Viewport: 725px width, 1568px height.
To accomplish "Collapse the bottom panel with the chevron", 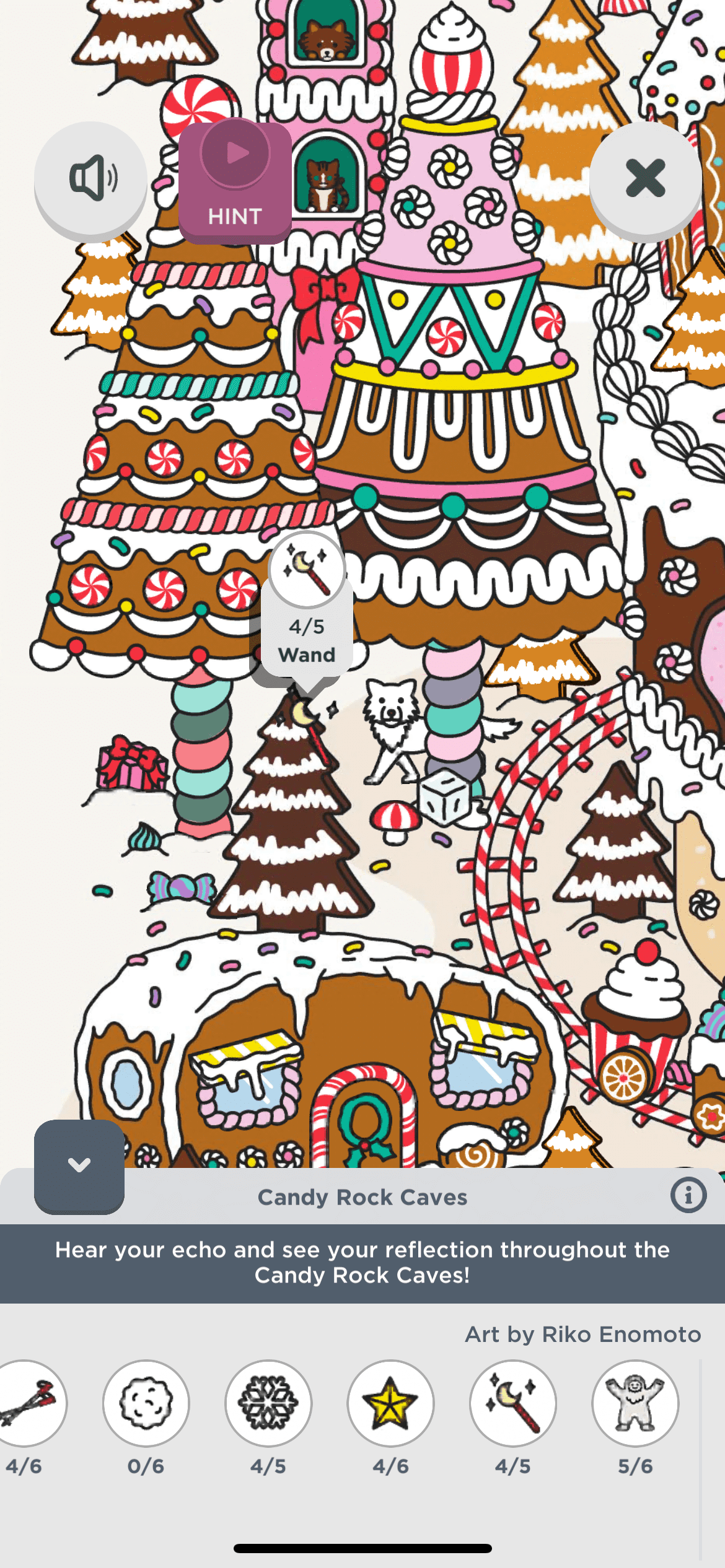I will (x=79, y=1165).
